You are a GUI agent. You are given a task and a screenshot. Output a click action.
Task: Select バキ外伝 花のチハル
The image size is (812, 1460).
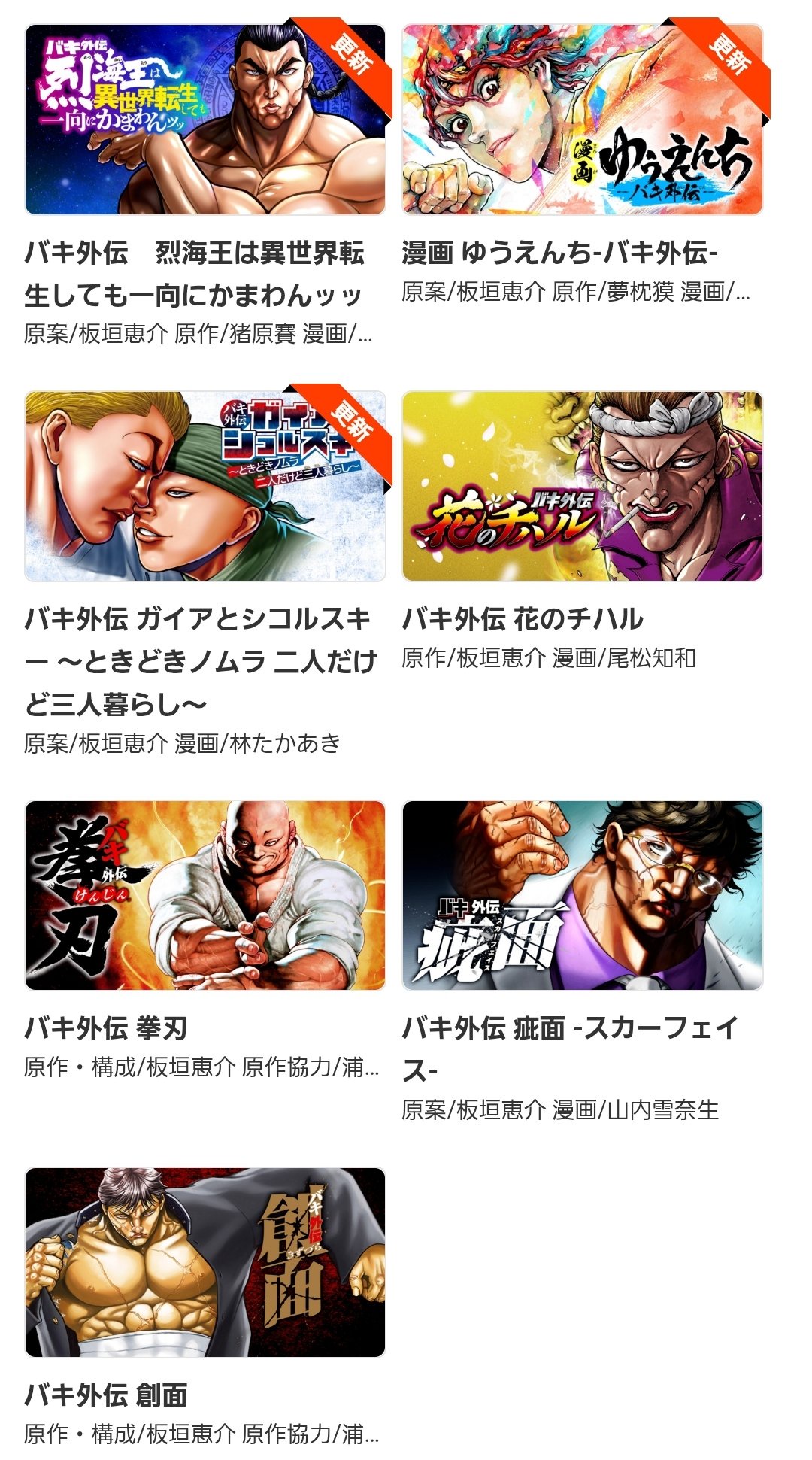(x=583, y=487)
